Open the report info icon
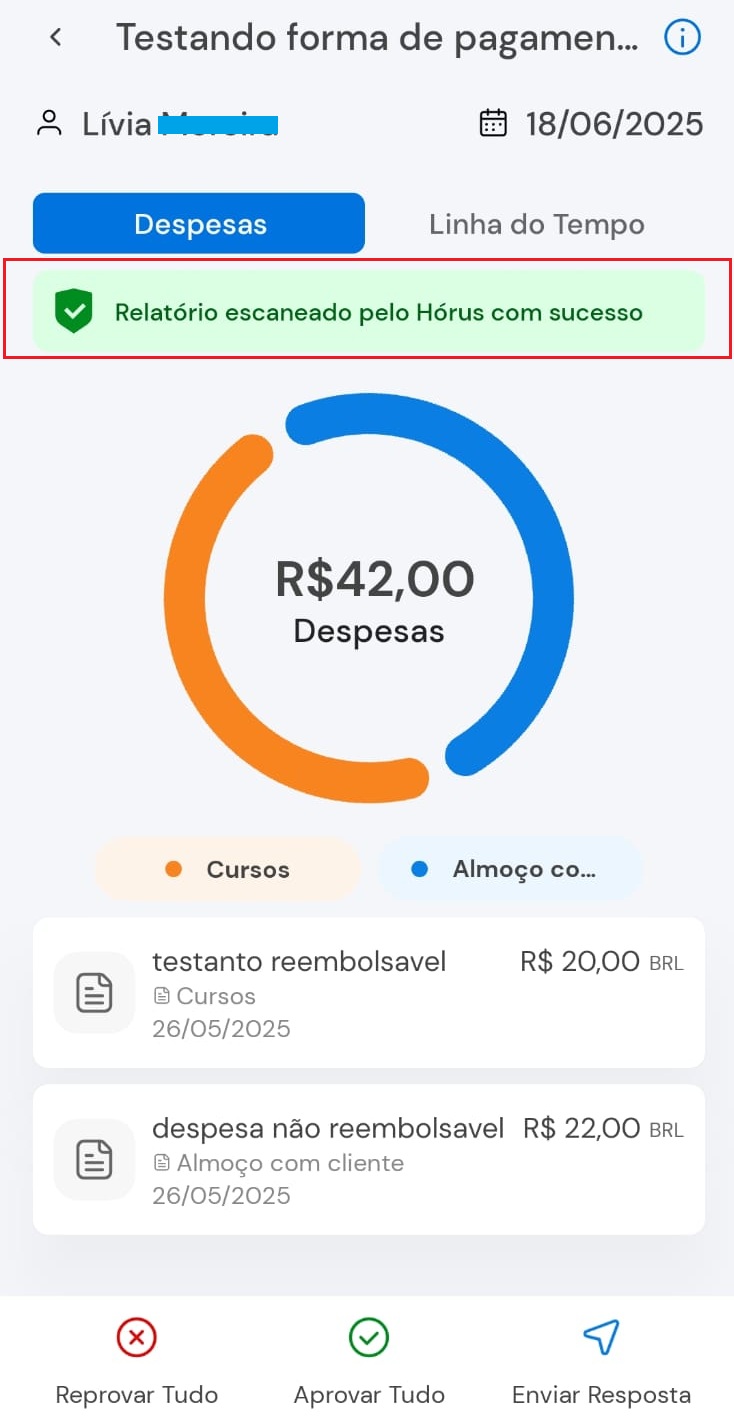The image size is (734, 1423). pos(683,38)
